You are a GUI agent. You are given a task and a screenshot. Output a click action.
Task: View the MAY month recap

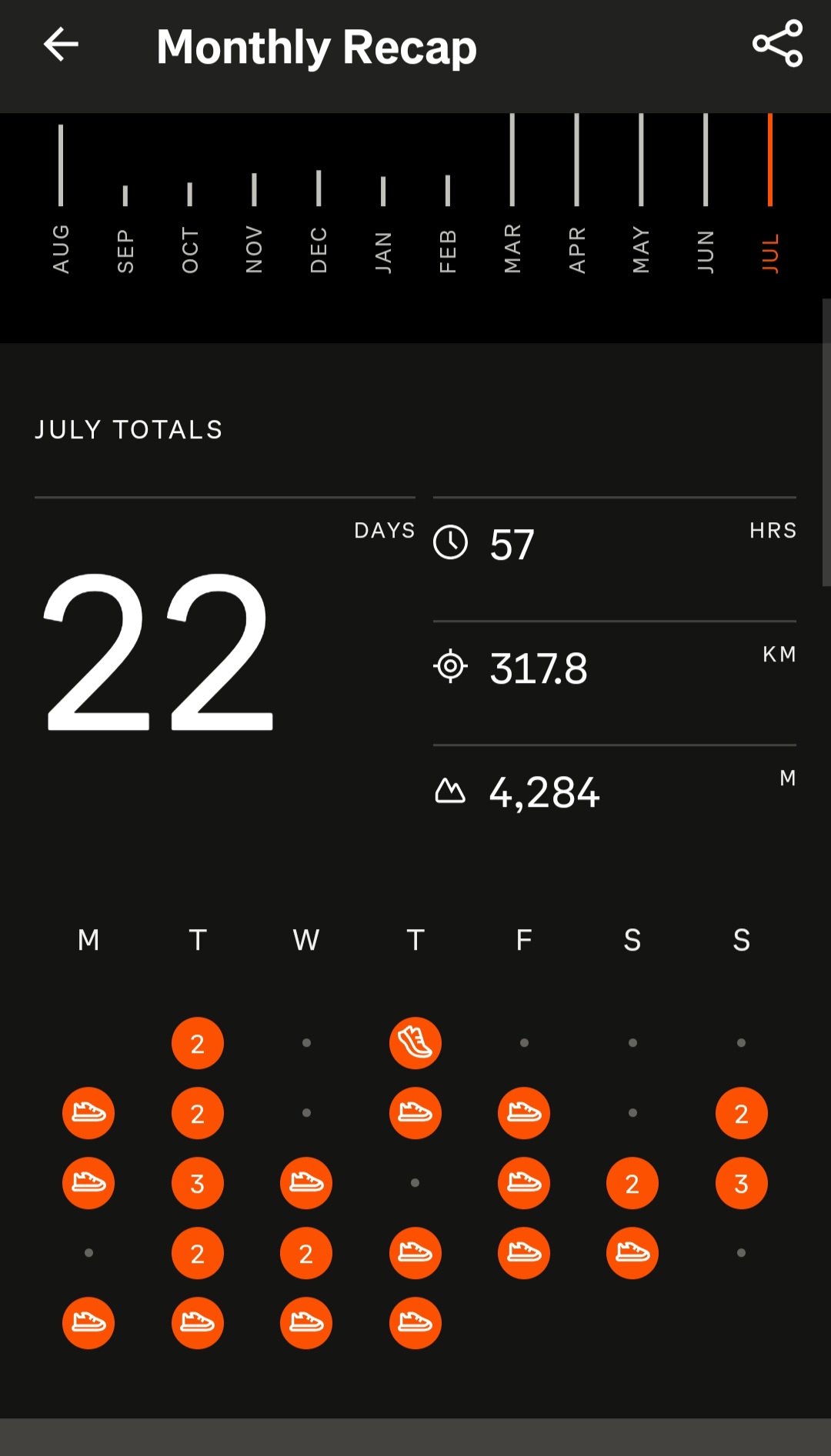pyautogui.click(x=641, y=194)
